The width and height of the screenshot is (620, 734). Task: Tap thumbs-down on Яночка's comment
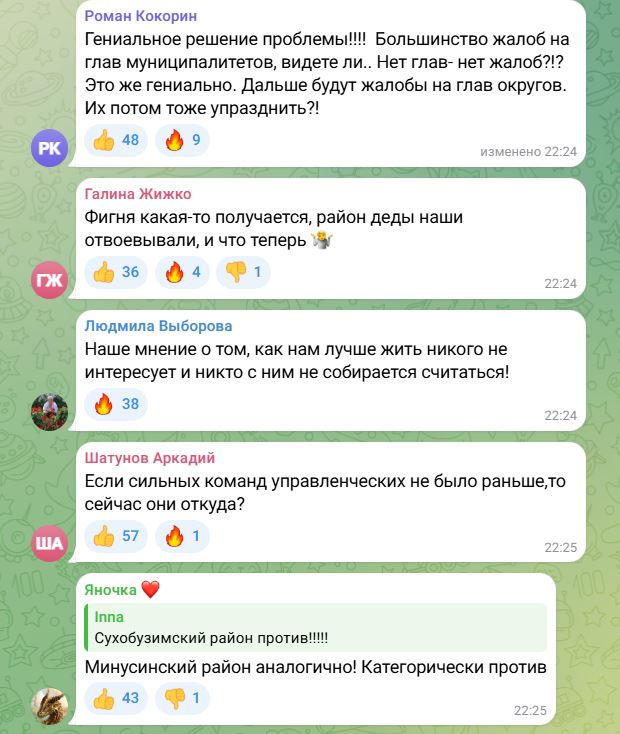tap(183, 698)
